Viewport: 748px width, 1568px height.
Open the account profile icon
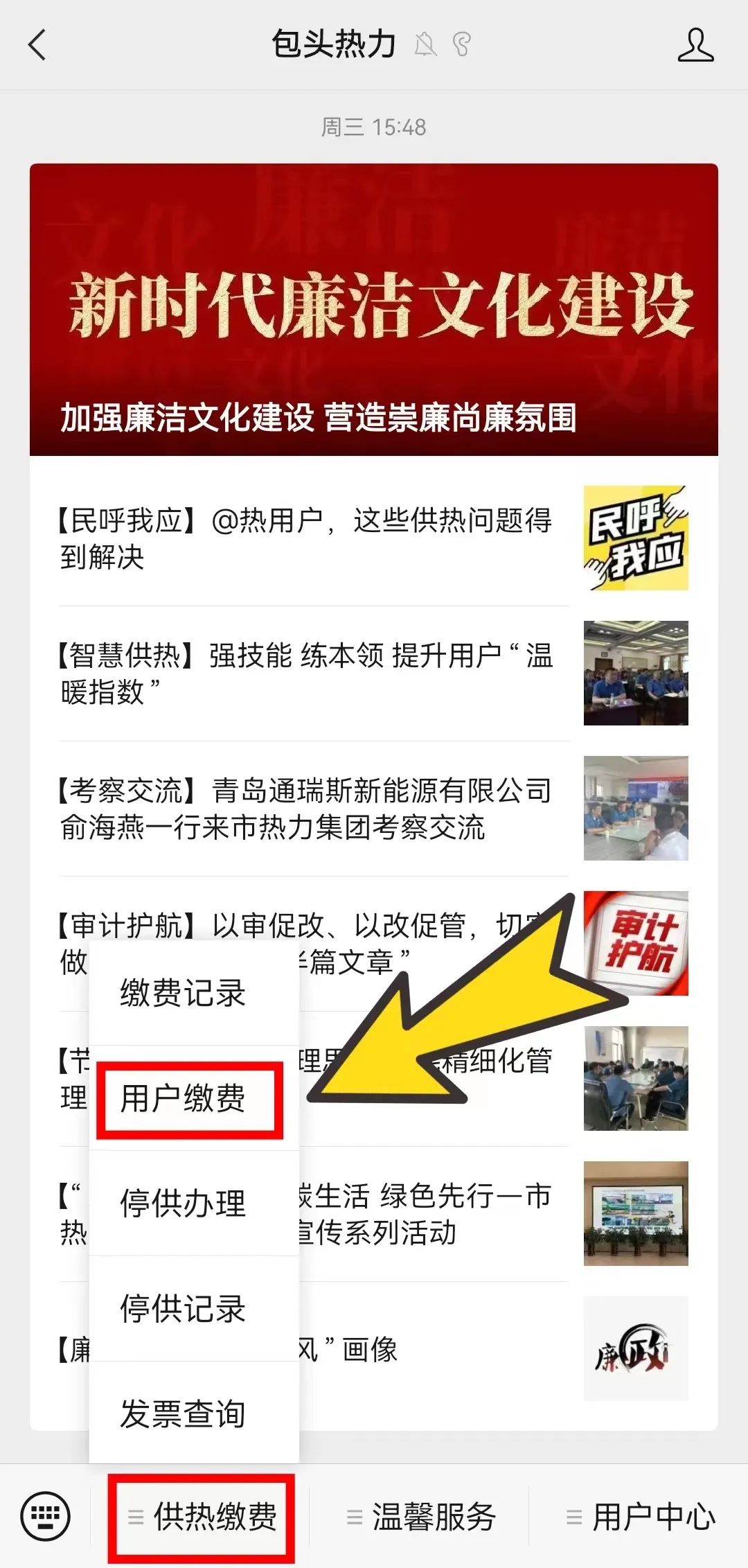coord(695,46)
